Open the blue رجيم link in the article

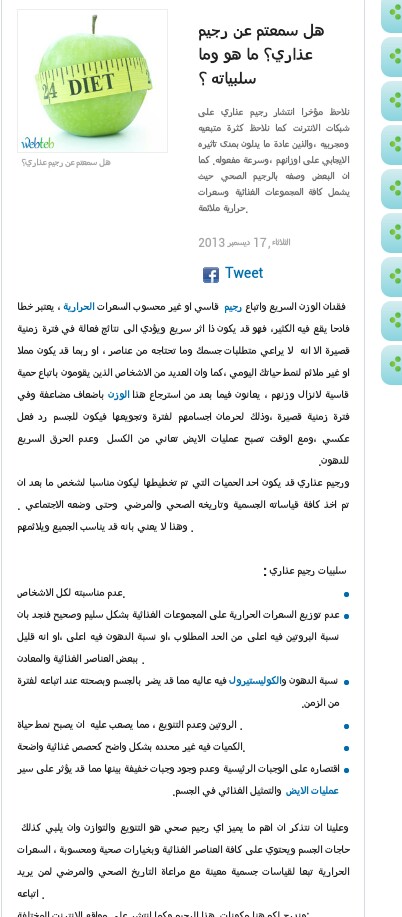[x=232, y=306]
